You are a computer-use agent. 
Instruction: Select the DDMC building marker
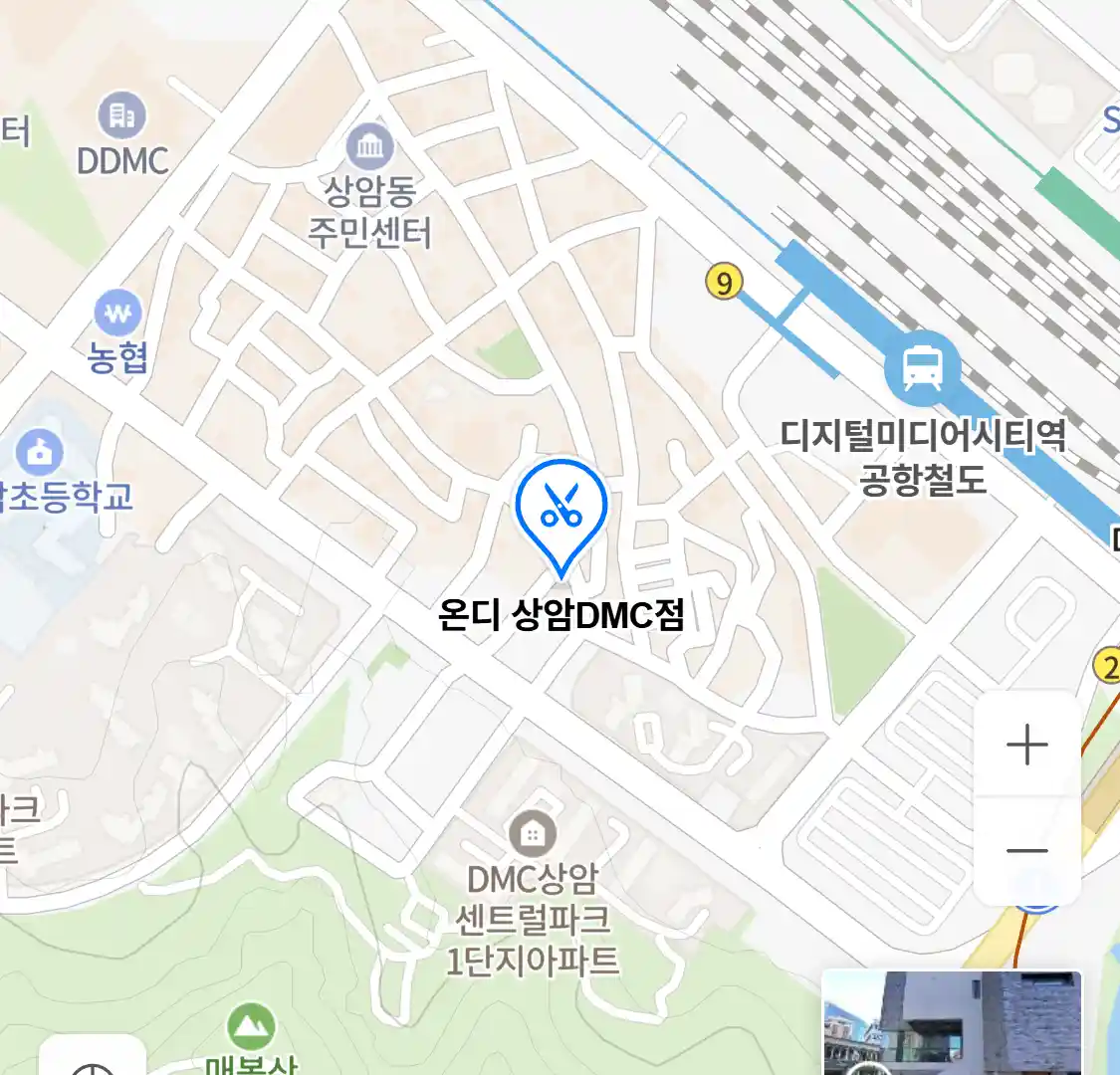(121, 116)
